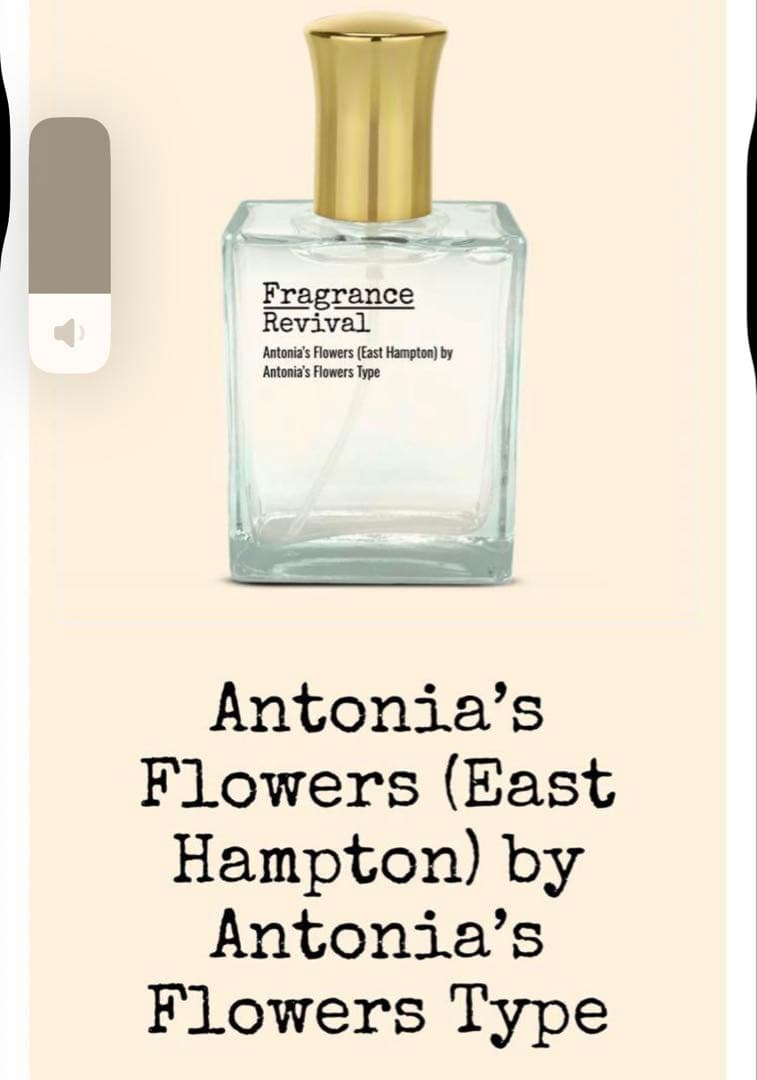The height and width of the screenshot is (1080, 757).
Task: Click the Antonia's Flowers product title
Action: pos(378,860)
